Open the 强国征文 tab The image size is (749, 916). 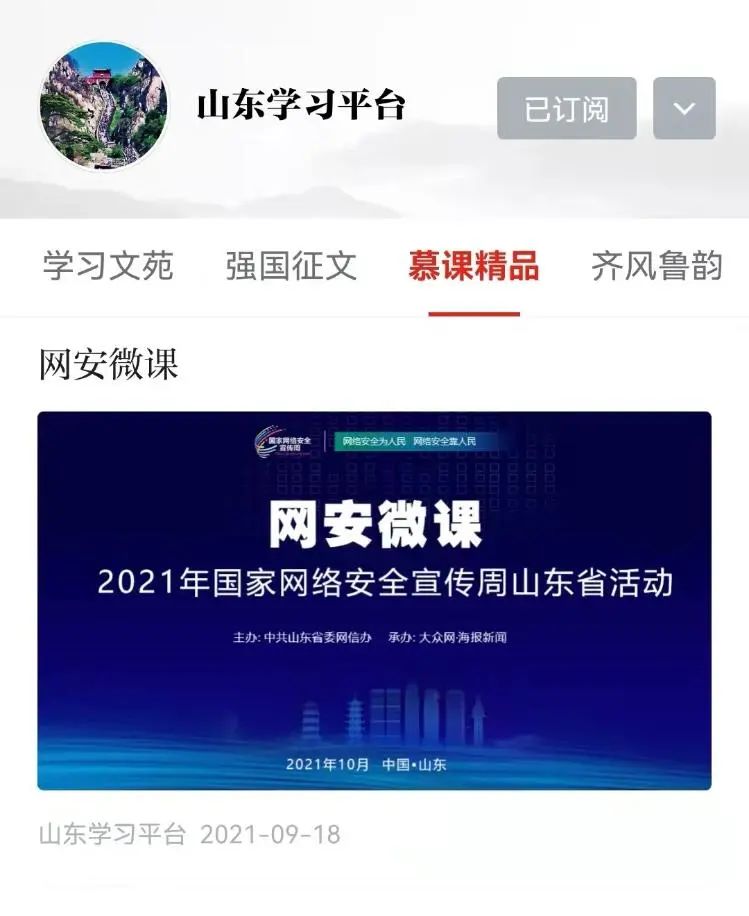click(x=291, y=266)
